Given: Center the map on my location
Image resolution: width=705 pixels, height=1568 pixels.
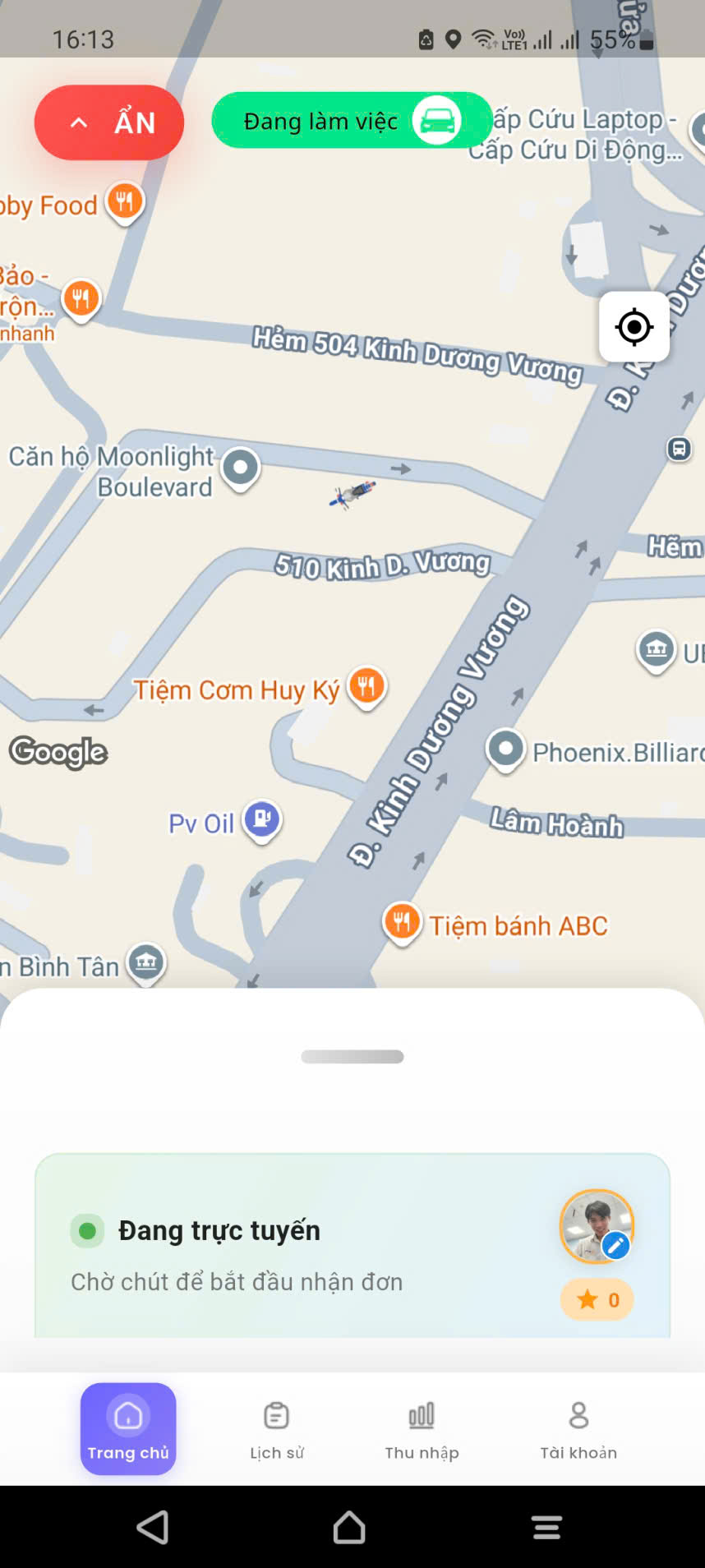Looking at the screenshot, I should click(x=634, y=327).
